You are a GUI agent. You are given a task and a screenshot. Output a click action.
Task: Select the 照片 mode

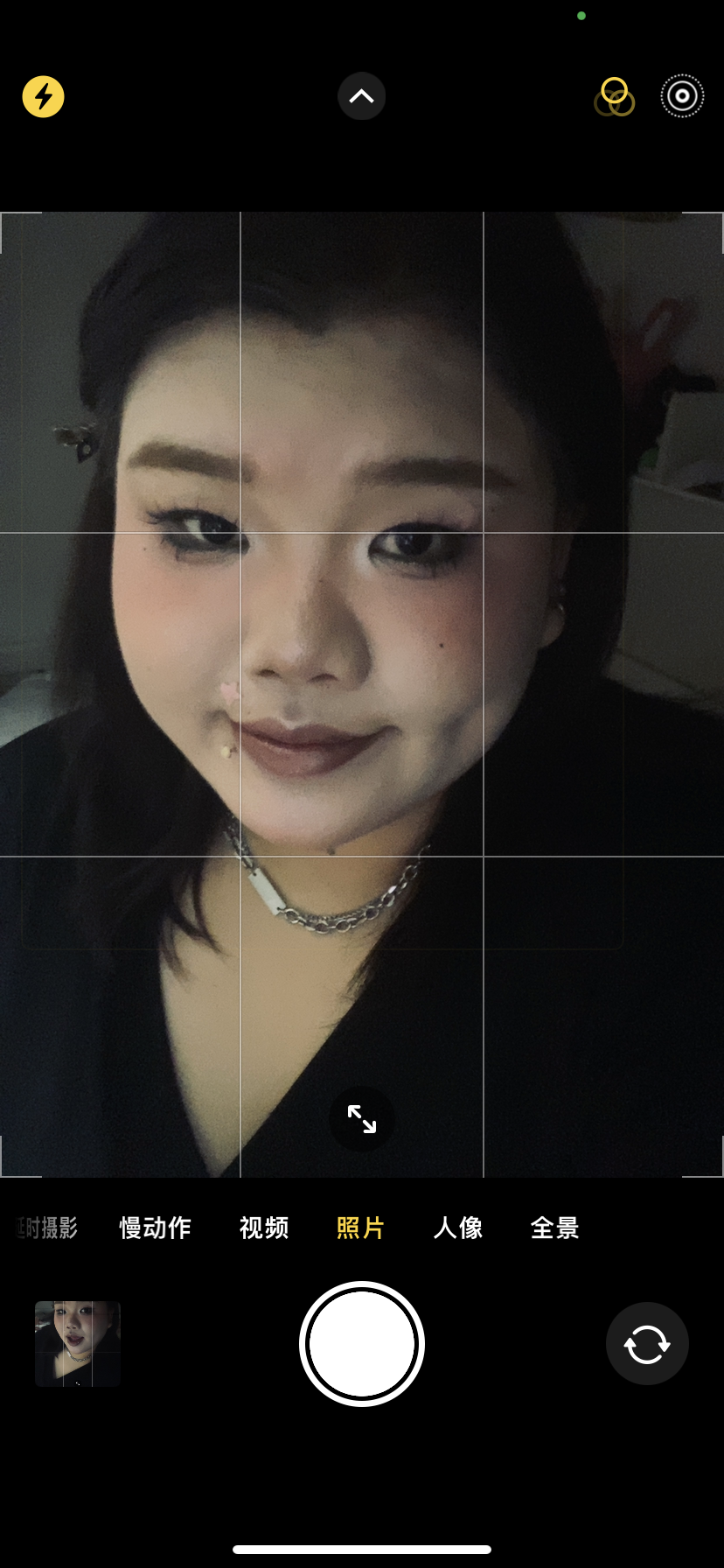[361, 1228]
